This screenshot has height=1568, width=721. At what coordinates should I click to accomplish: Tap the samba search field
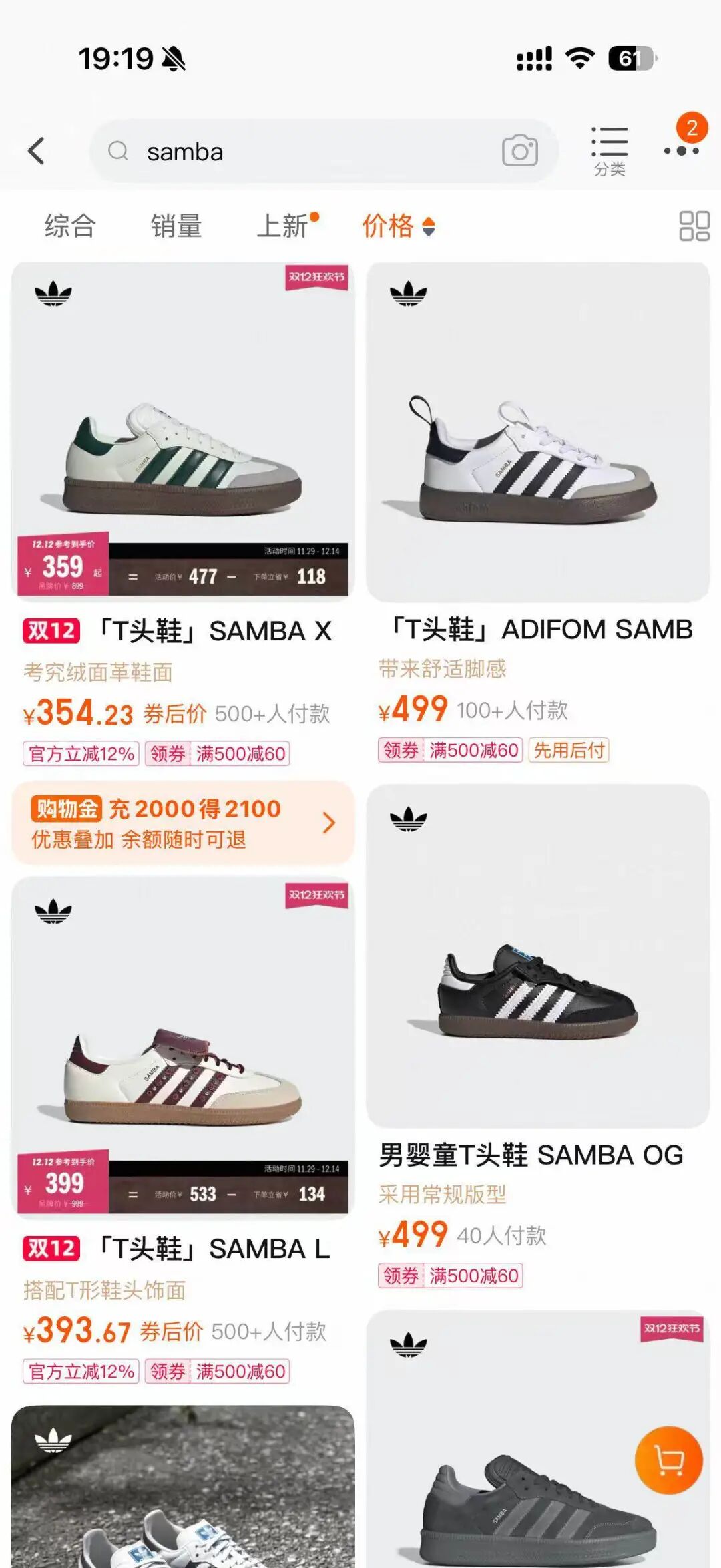[x=300, y=152]
